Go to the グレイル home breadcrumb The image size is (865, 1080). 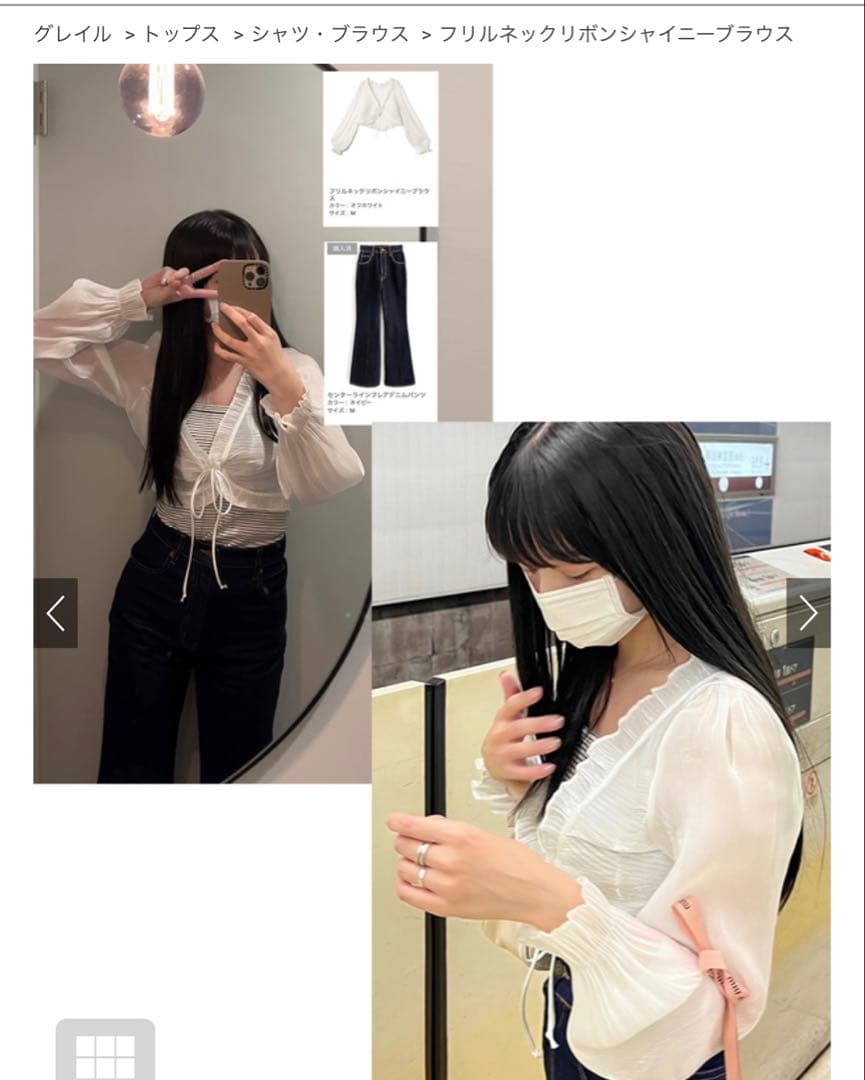(x=72, y=34)
